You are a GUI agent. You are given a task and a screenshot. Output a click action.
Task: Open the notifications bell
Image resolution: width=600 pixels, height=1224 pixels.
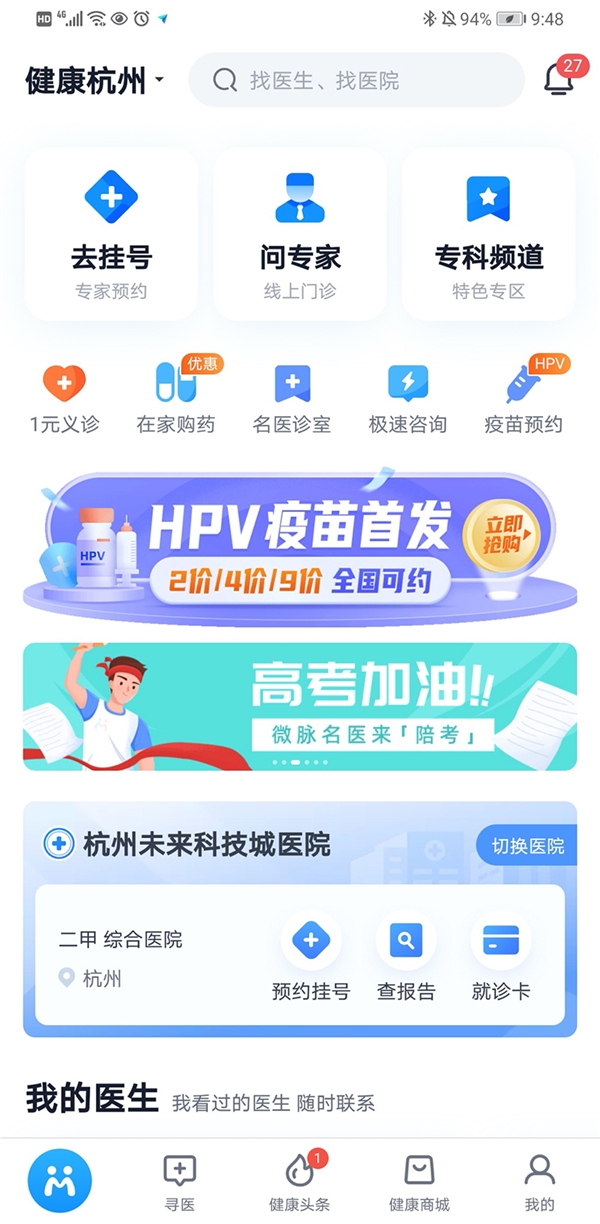click(x=559, y=79)
